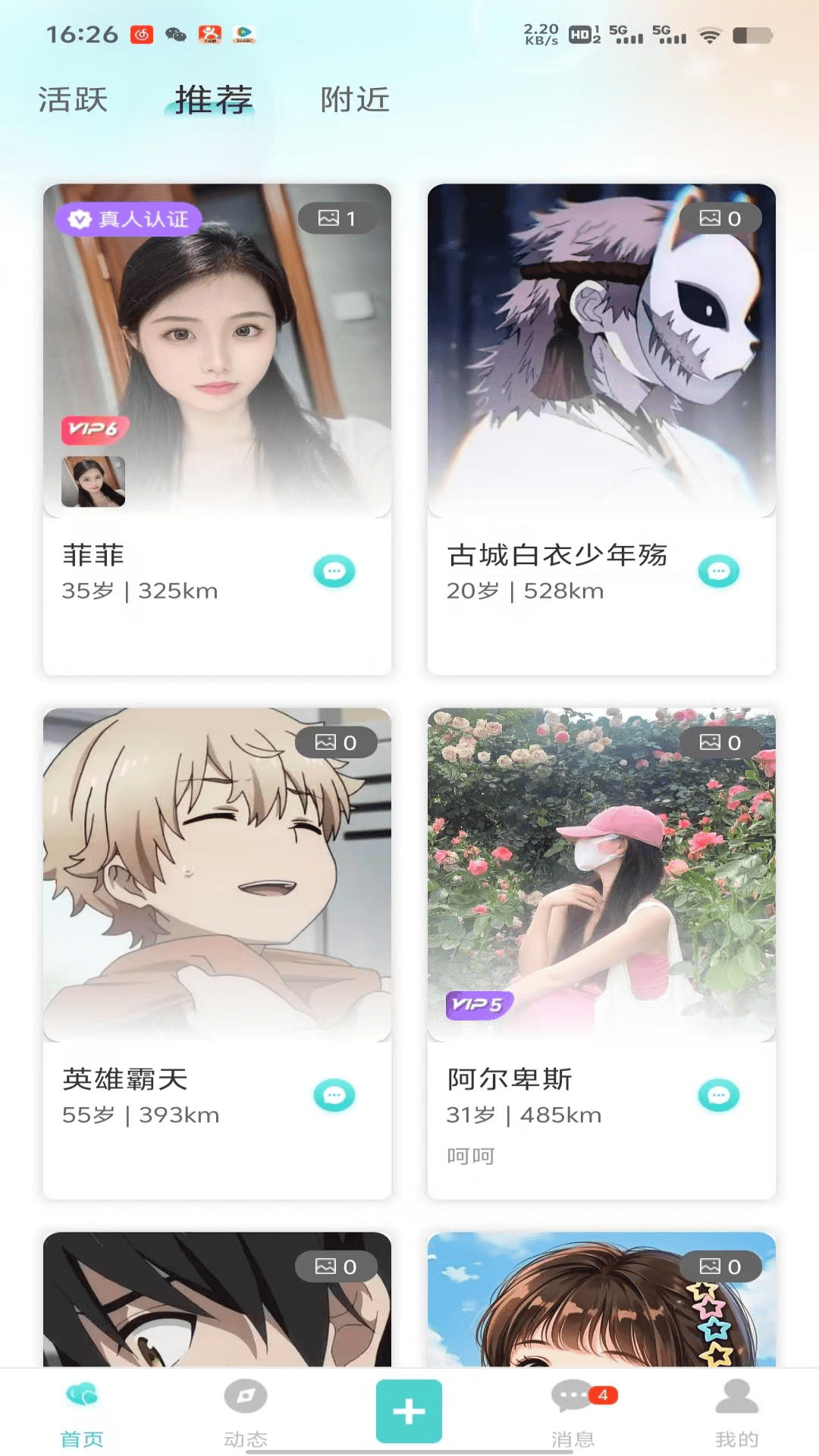Viewport: 819px width, 1456px height.
Task: Switch to the 活跃 tab
Action: (72, 99)
